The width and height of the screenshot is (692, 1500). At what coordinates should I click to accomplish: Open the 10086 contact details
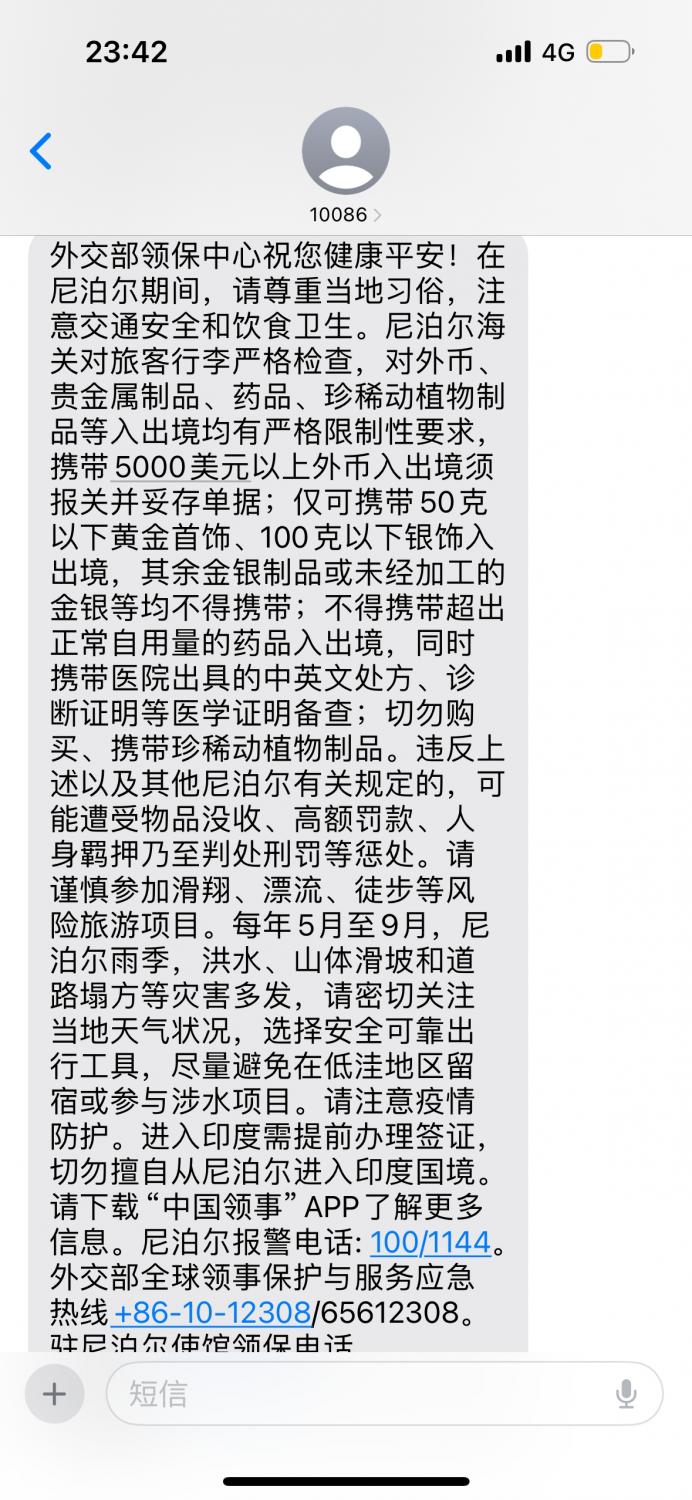click(345, 164)
